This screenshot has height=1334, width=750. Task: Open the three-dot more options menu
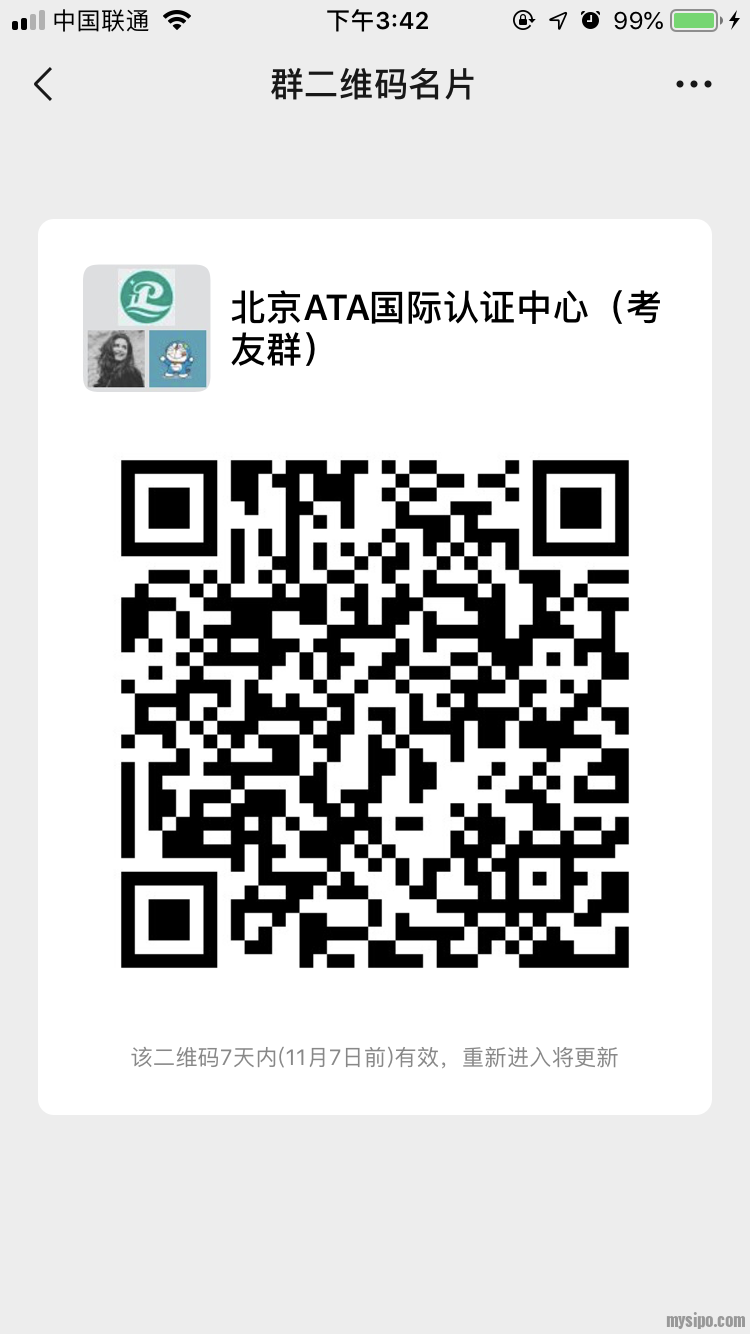tap(693, 85)
